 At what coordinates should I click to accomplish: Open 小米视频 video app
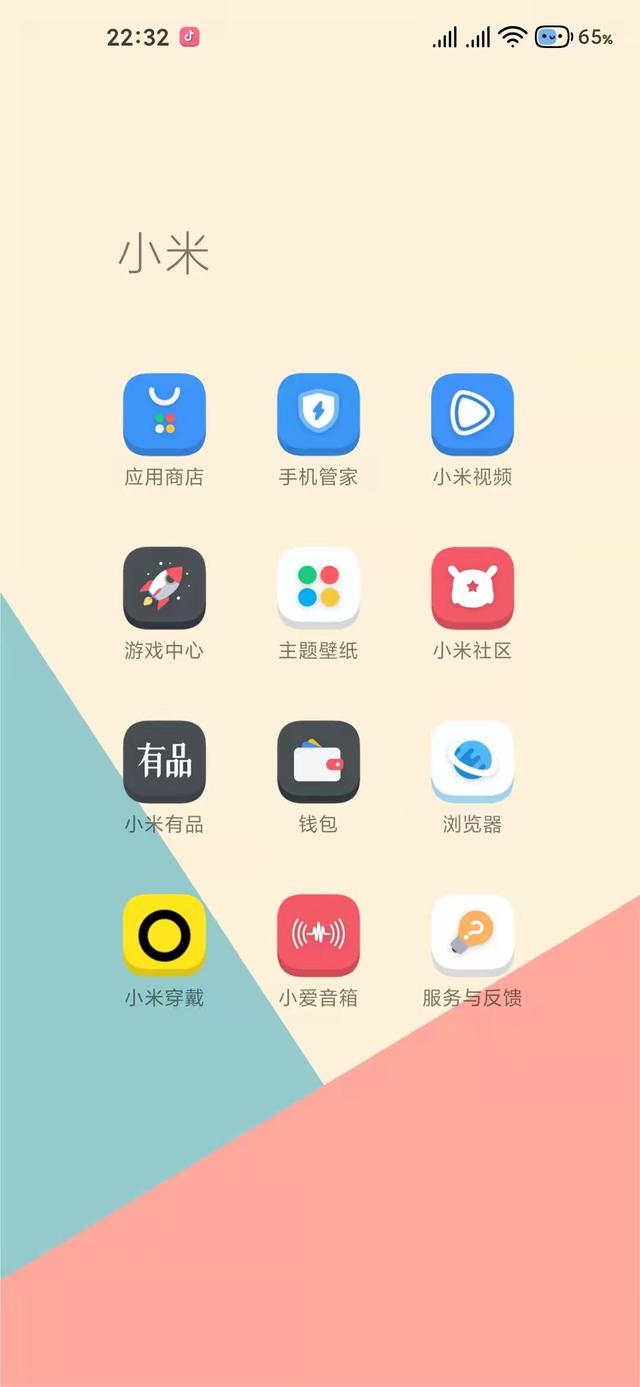click(x=472, y=414)
